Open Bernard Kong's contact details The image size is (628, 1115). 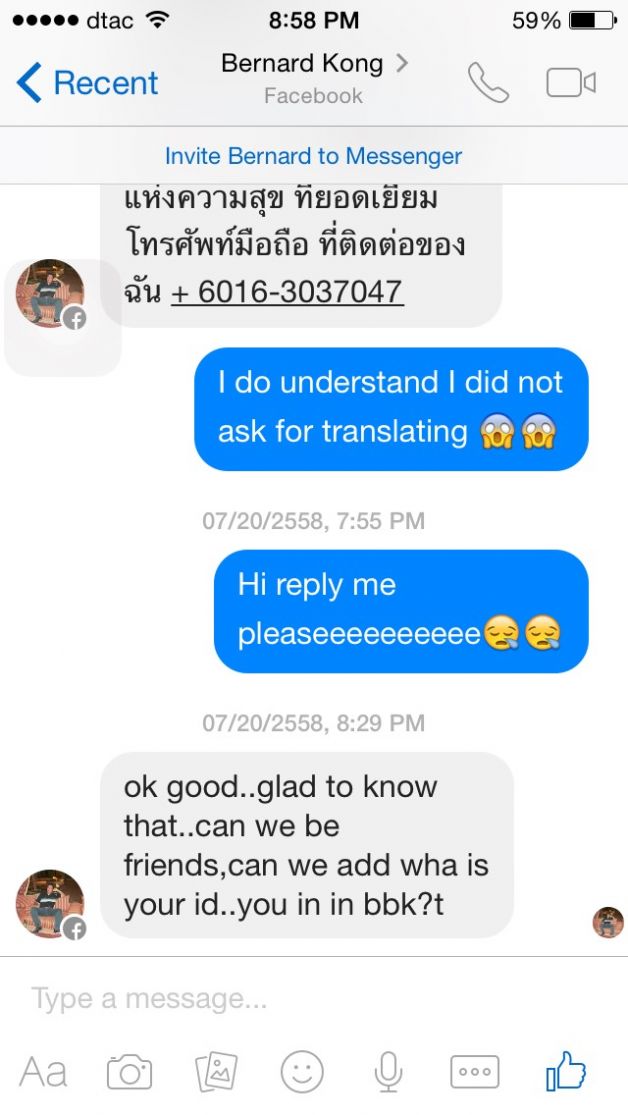[314, 77]
